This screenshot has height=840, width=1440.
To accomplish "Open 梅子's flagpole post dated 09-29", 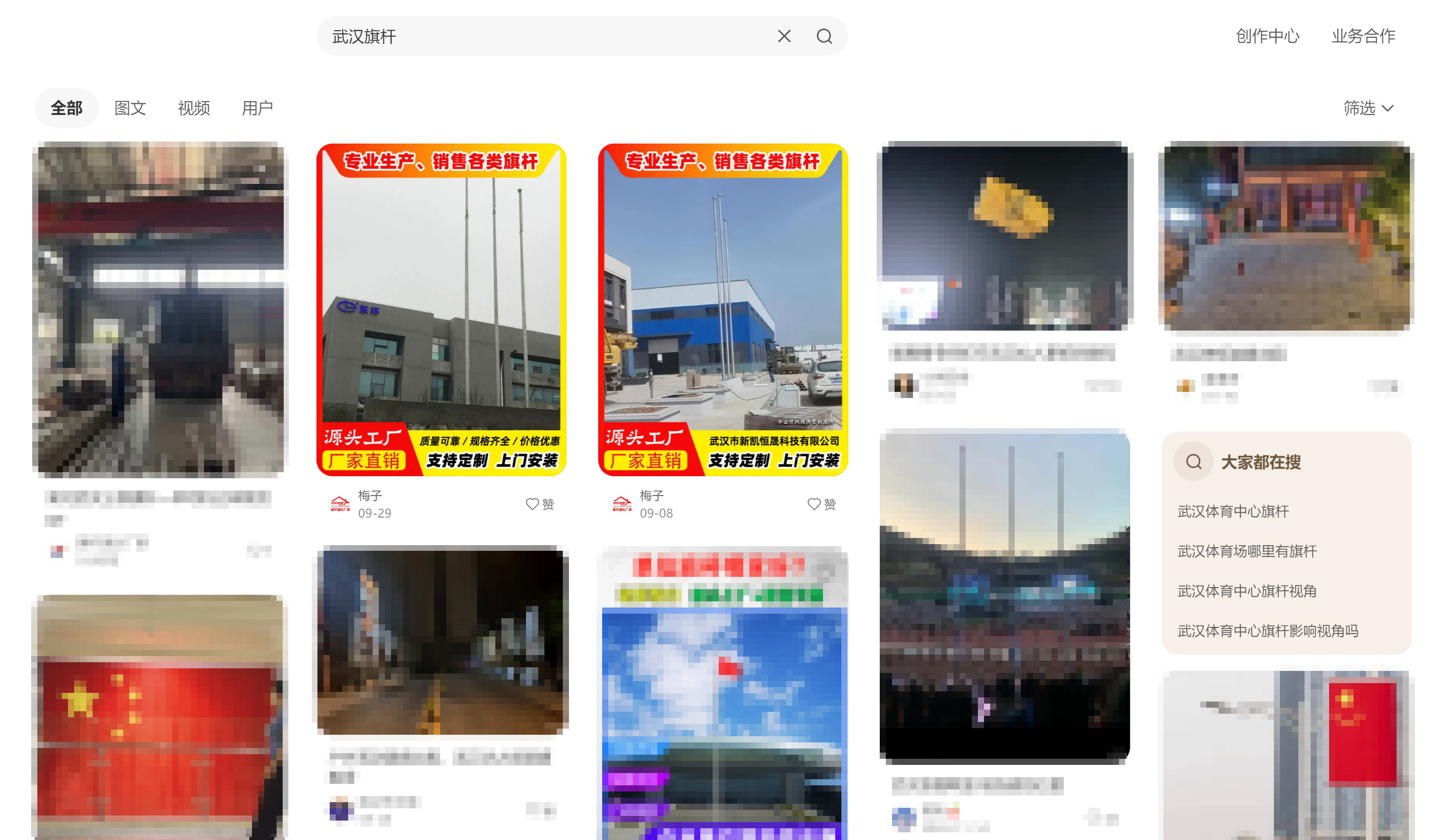I will tap(441, 309).
